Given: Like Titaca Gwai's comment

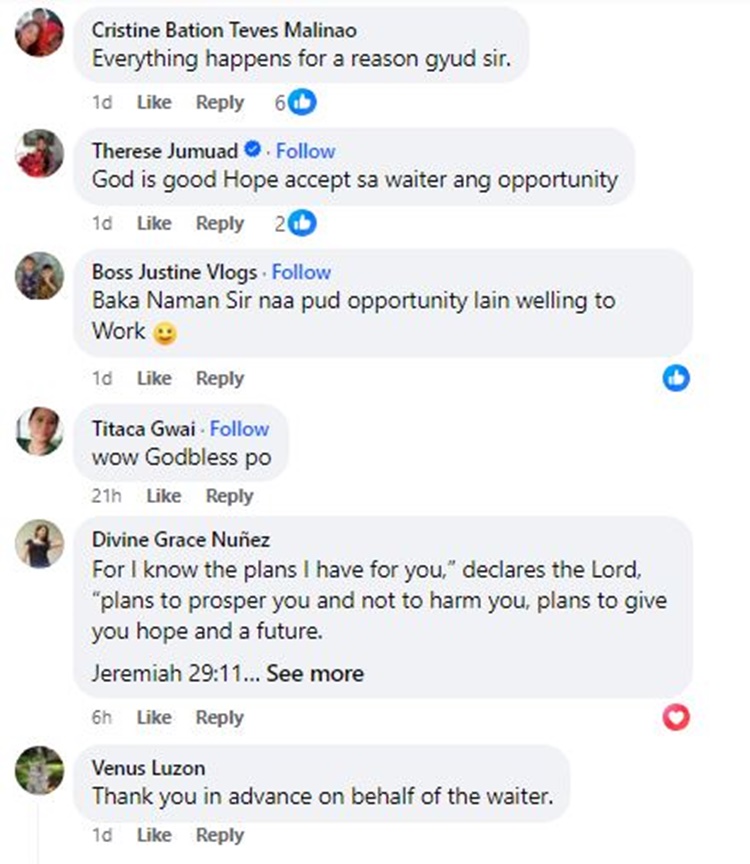Looking at the screenshot, I should point(164,496).
